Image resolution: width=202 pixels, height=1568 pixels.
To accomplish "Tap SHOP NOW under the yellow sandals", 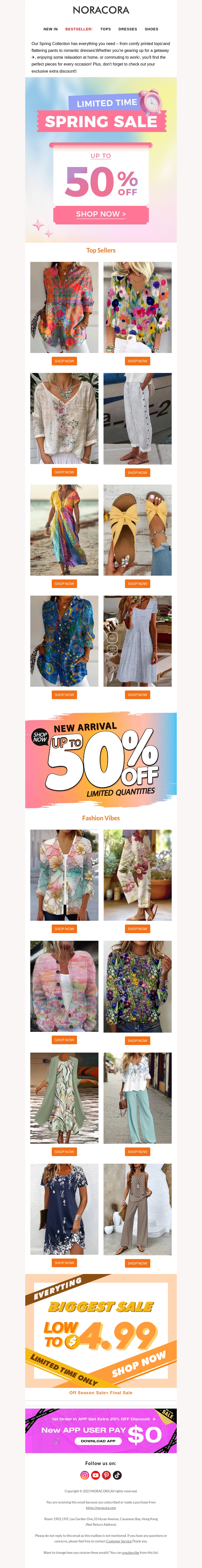I will 137,584.
